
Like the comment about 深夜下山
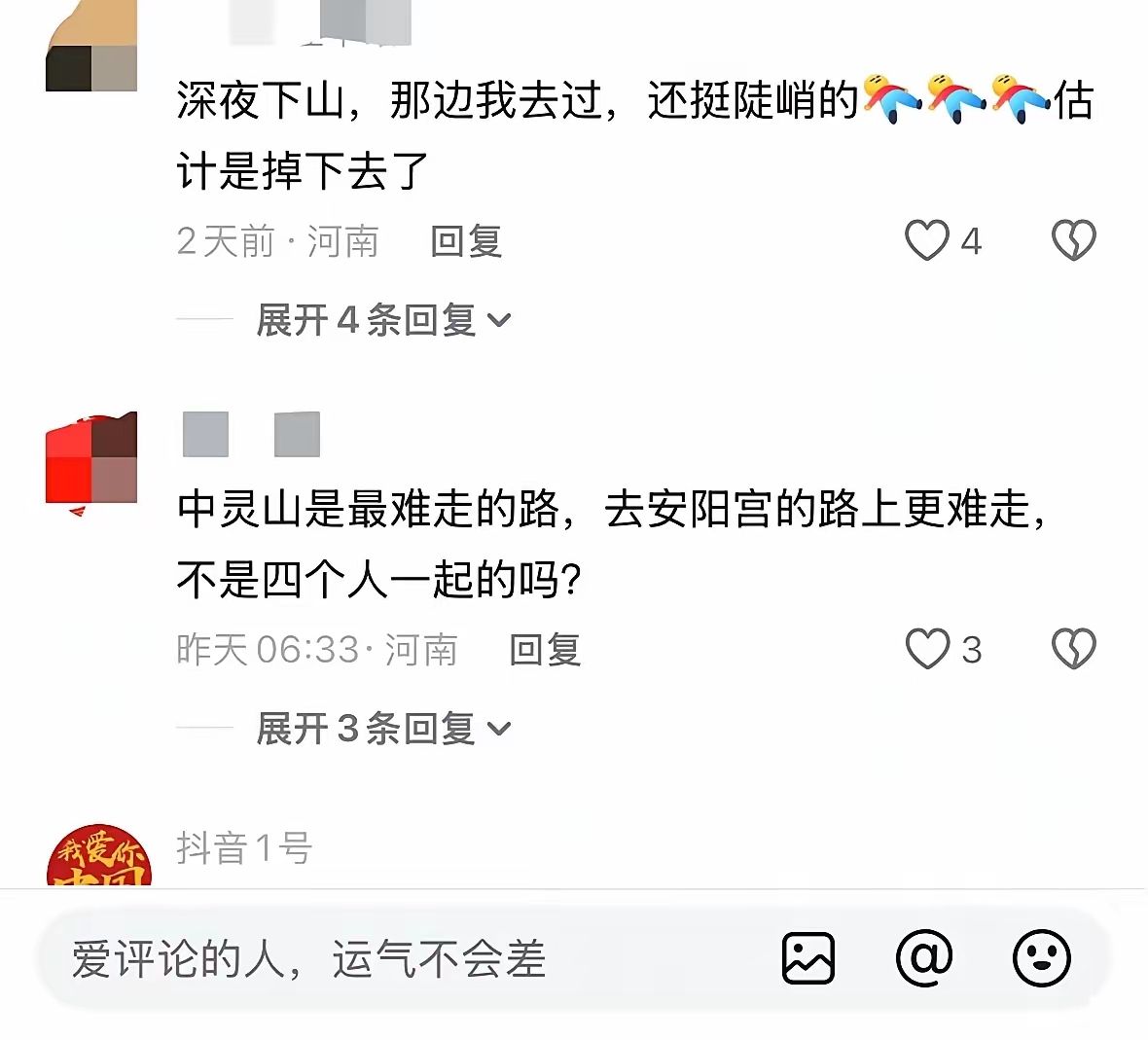[927, 240]
